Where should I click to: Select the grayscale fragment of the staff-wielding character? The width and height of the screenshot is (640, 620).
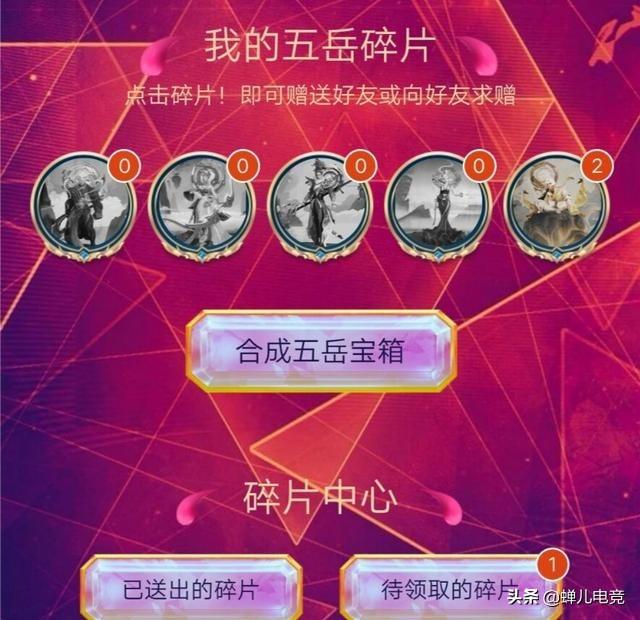(319, 205)
